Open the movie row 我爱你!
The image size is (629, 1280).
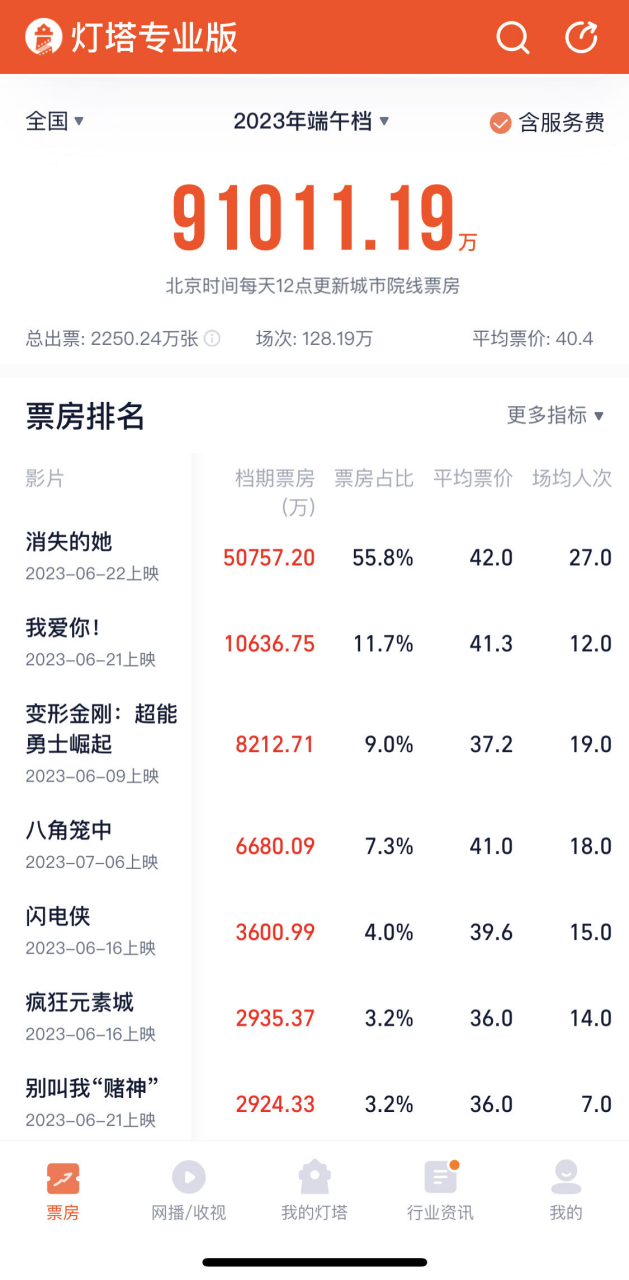click(x=314, y=644)
